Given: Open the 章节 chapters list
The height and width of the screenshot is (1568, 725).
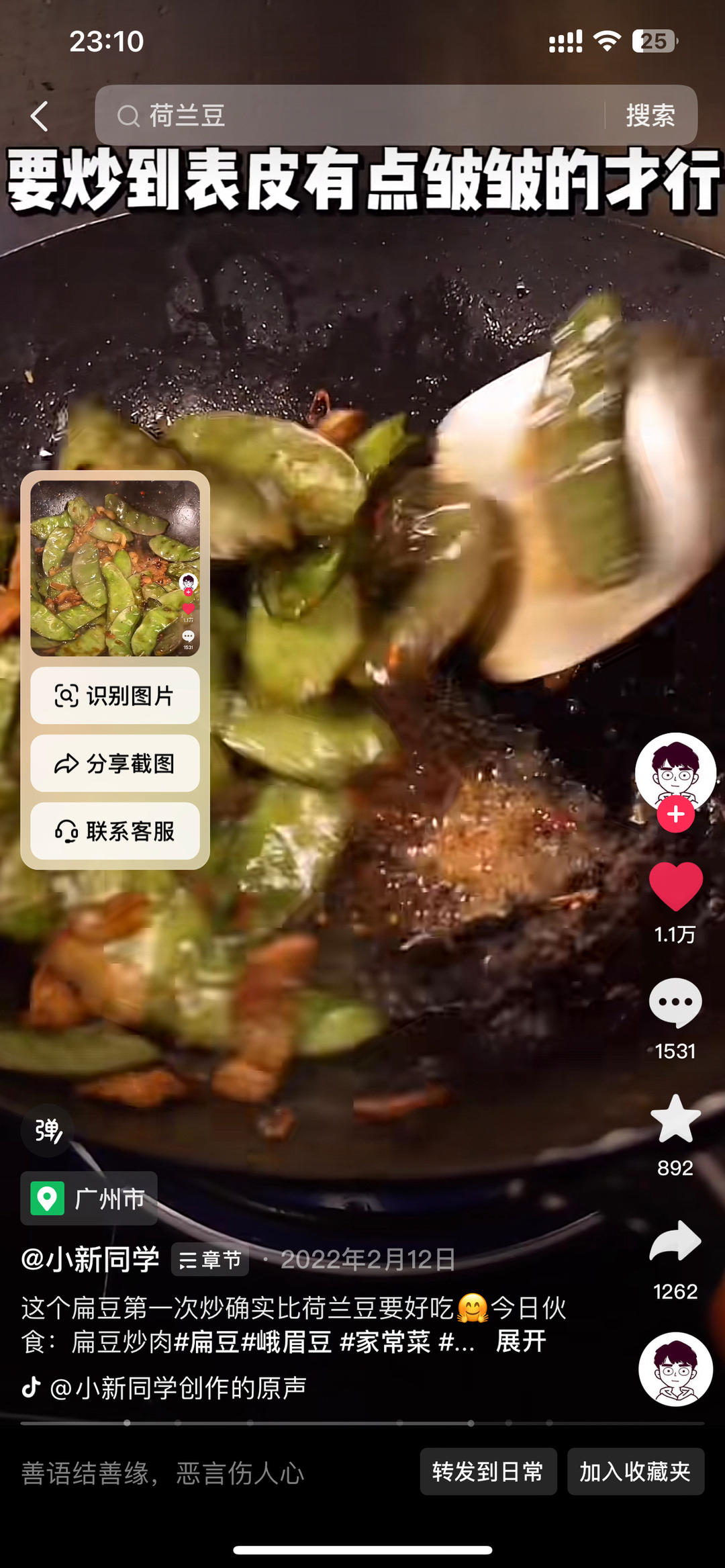Looking at the screenshot, I should pos(210,1260).
